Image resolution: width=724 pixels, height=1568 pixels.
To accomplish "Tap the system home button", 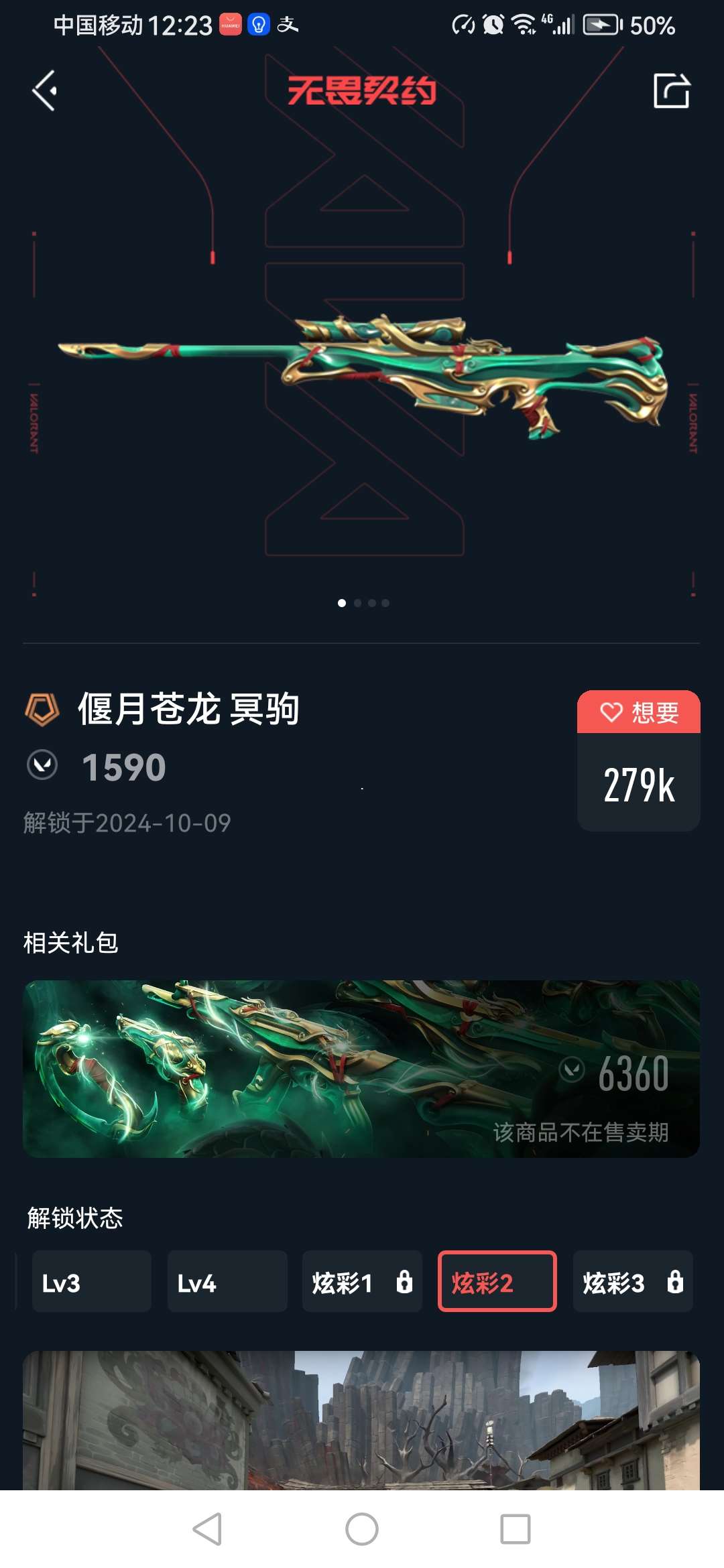I will click(x=362, y=1529).
